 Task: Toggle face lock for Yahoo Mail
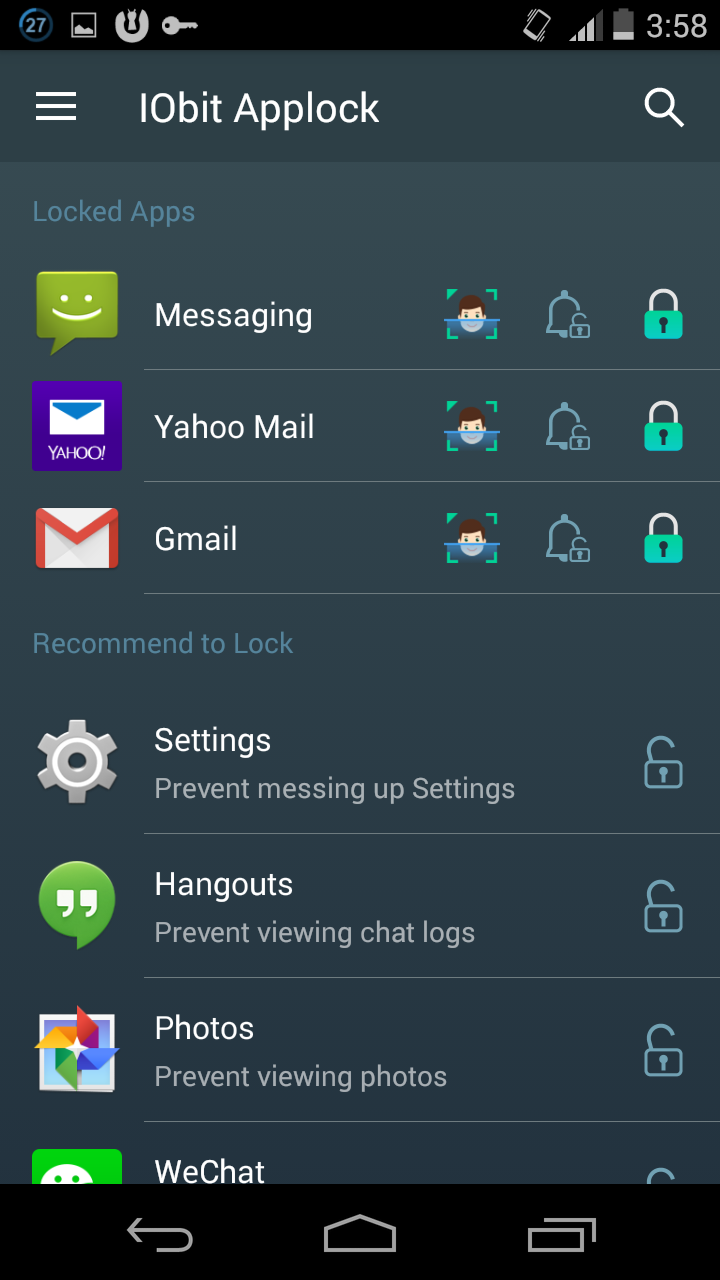[472, 427]
